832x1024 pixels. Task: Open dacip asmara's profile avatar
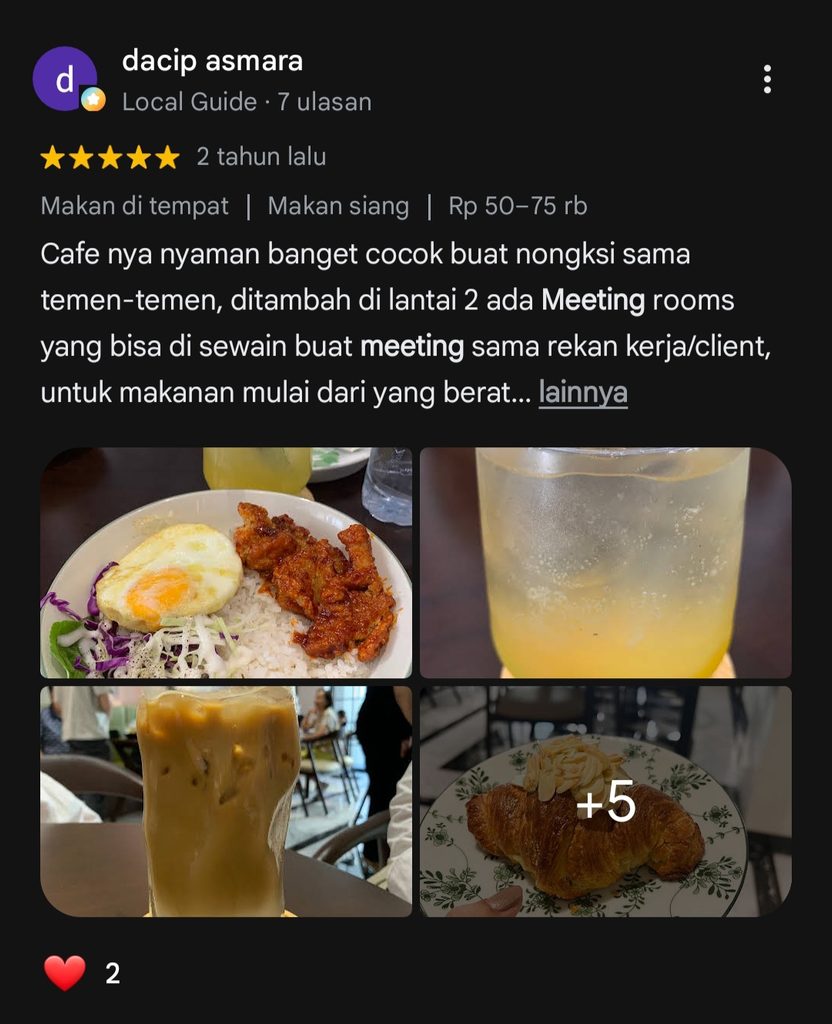pos(65,78)
